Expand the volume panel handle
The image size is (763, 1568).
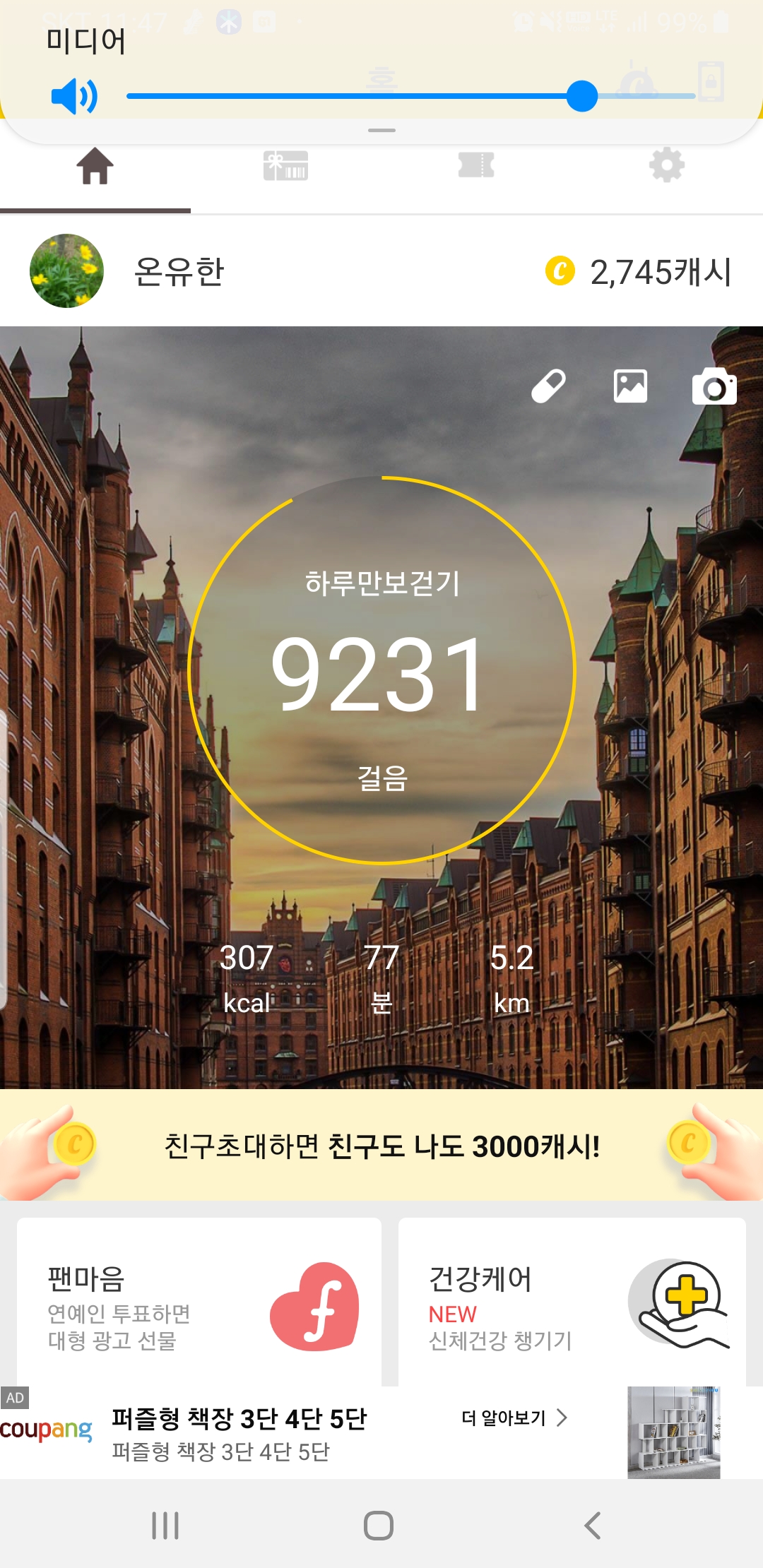point(381,131)
